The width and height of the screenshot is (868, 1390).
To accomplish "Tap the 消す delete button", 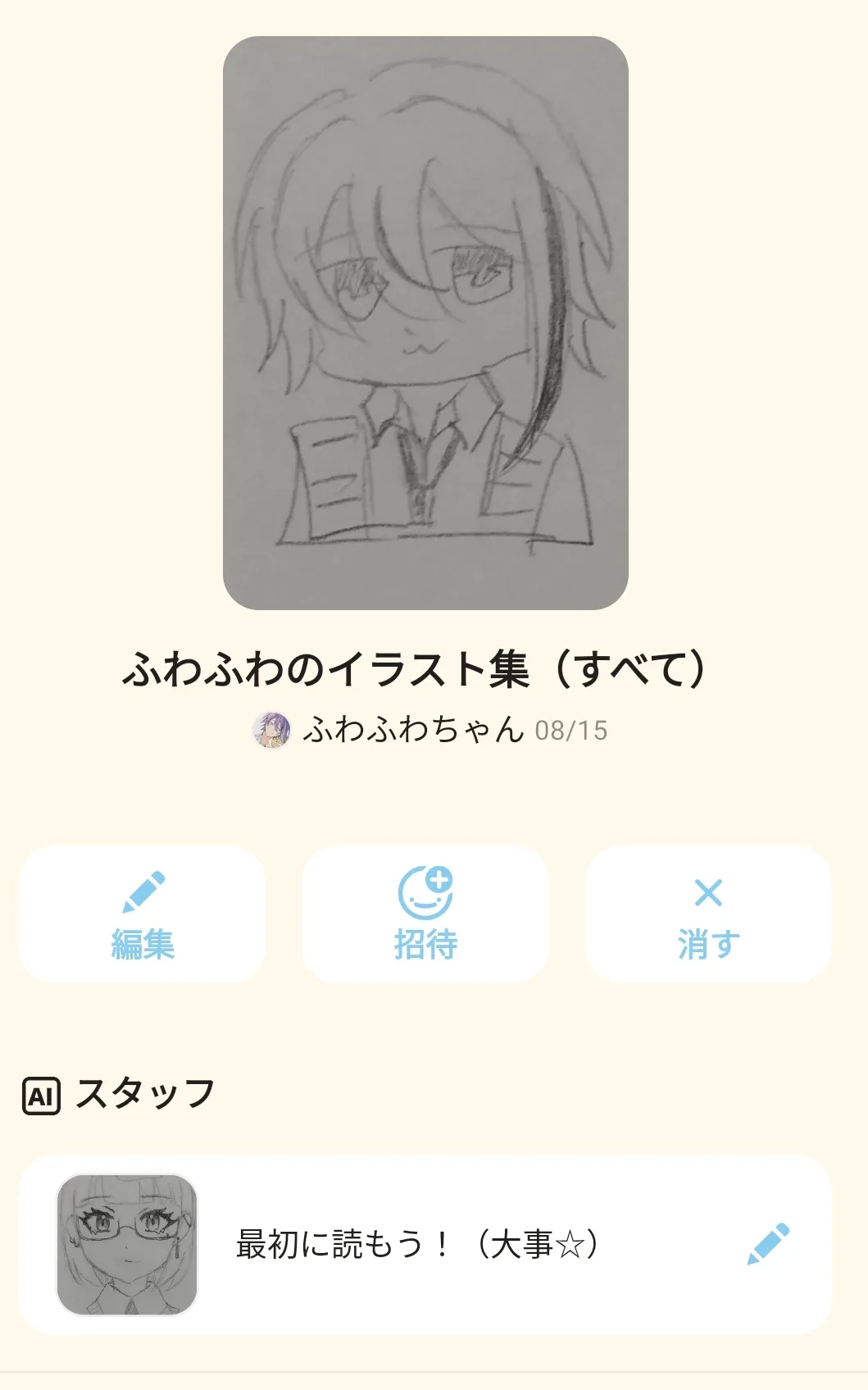I will tap(708, 914).
